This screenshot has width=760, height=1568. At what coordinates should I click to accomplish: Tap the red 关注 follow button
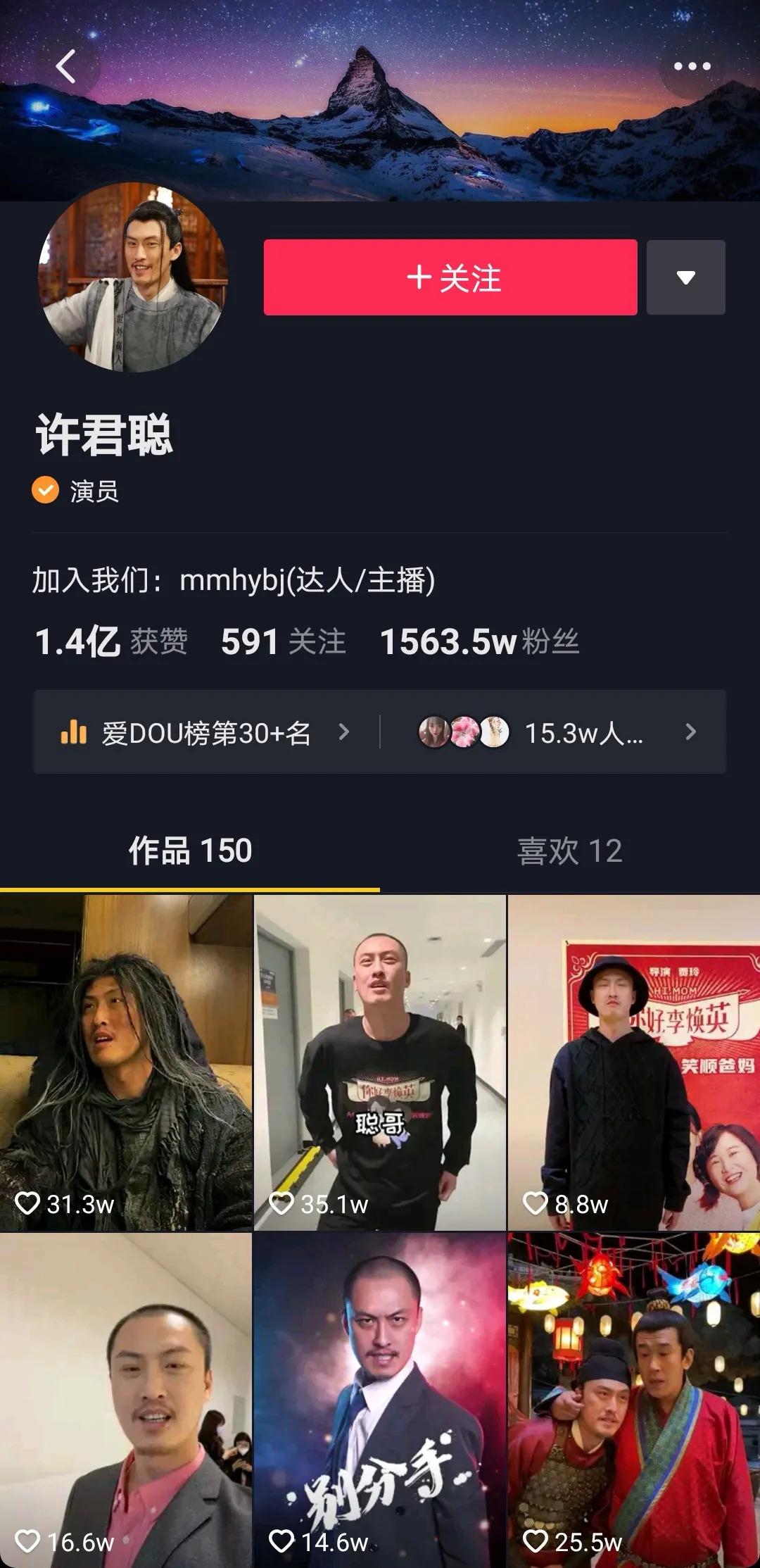pos(450,277)
